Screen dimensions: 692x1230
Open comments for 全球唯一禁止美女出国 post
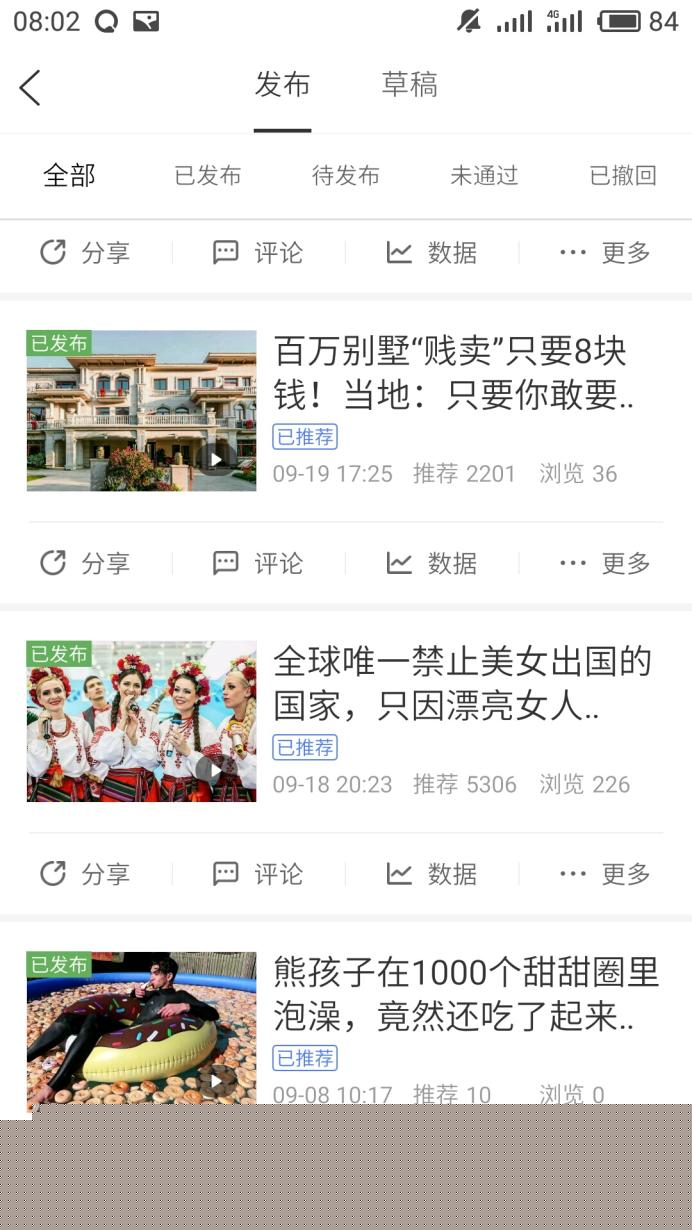tap(258, 874)
